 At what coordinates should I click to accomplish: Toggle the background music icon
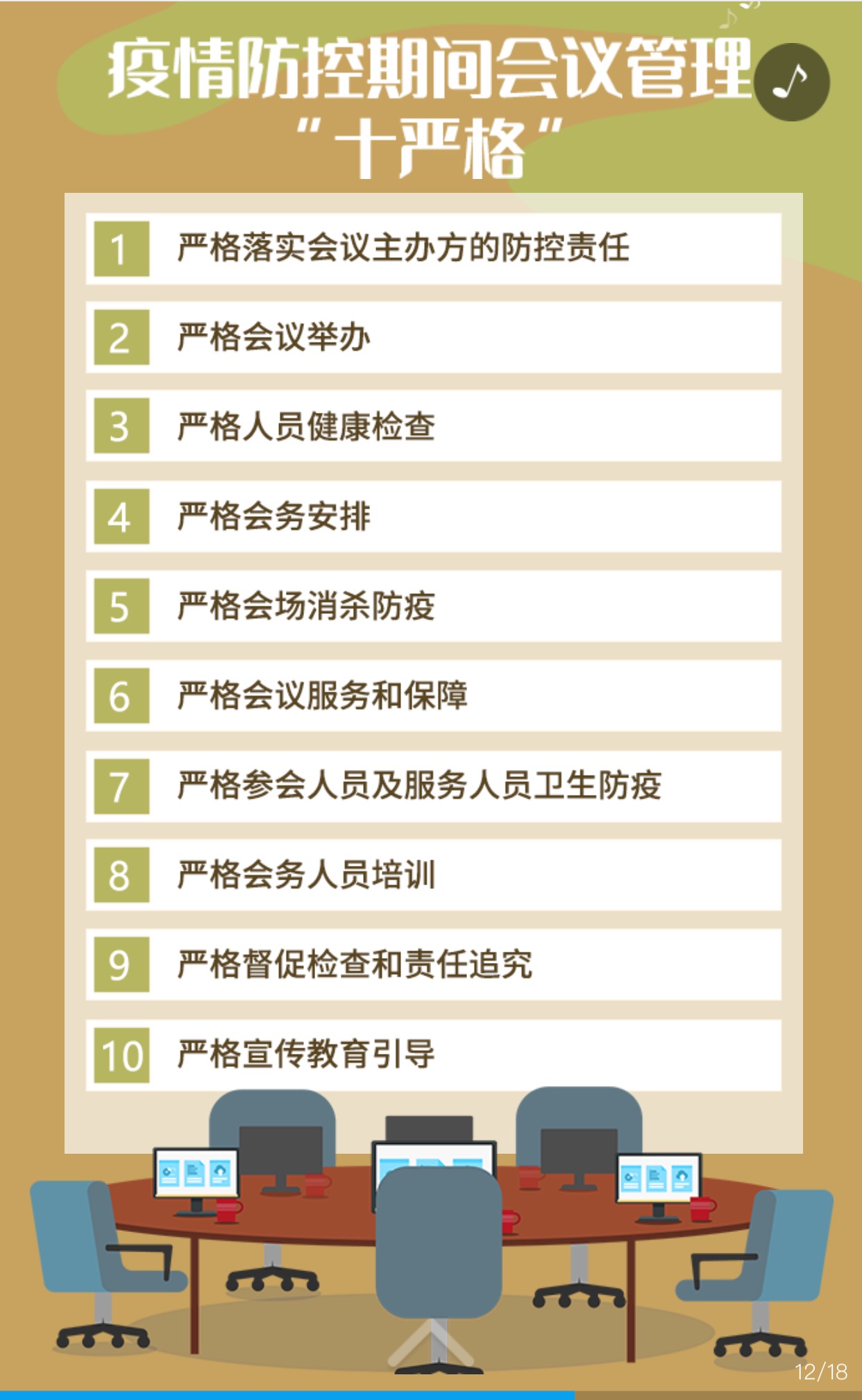(791, 83)
